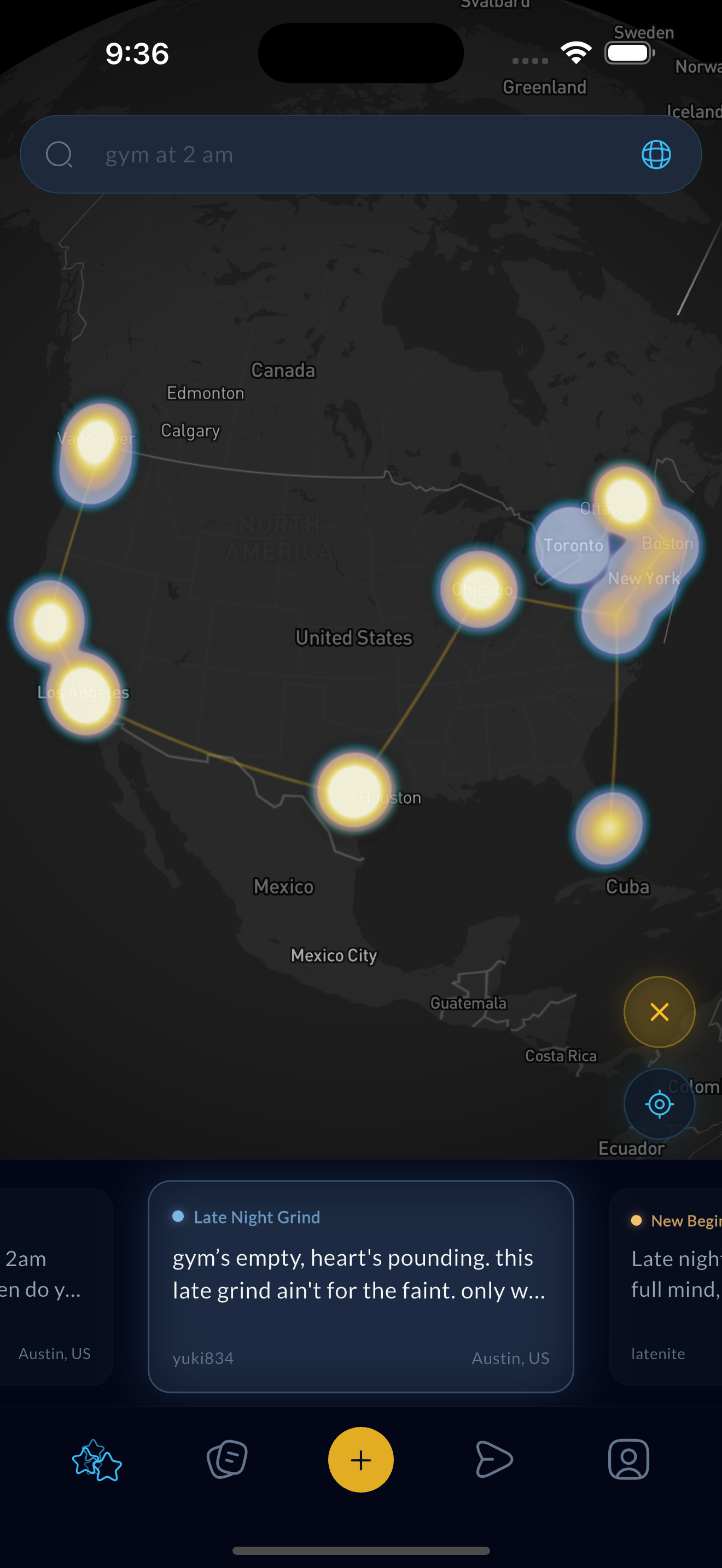Open the chat bubbles tab
This screenshot has width=722, height=1568.
click(227, 1460)
